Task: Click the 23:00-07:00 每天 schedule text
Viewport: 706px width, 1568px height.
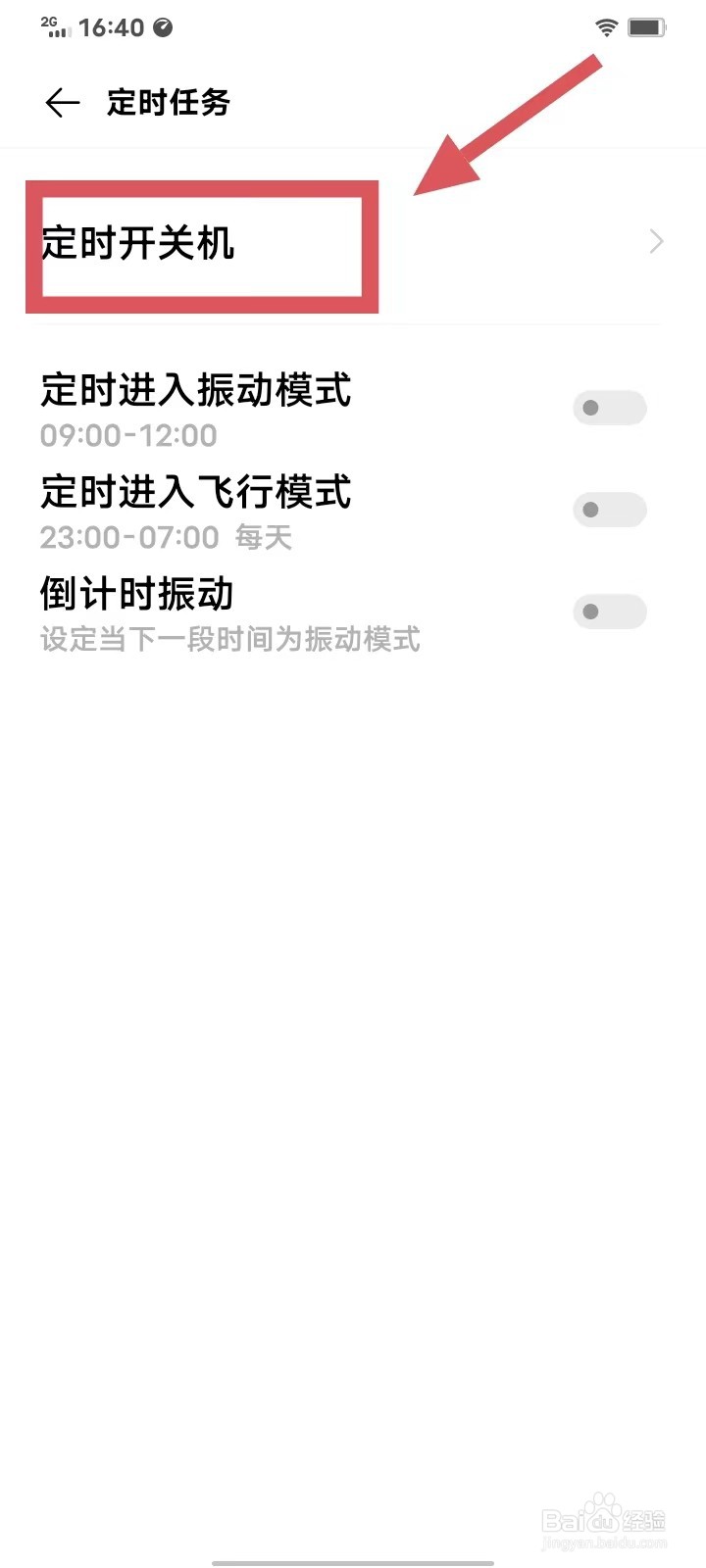Action: pos(165,537)
